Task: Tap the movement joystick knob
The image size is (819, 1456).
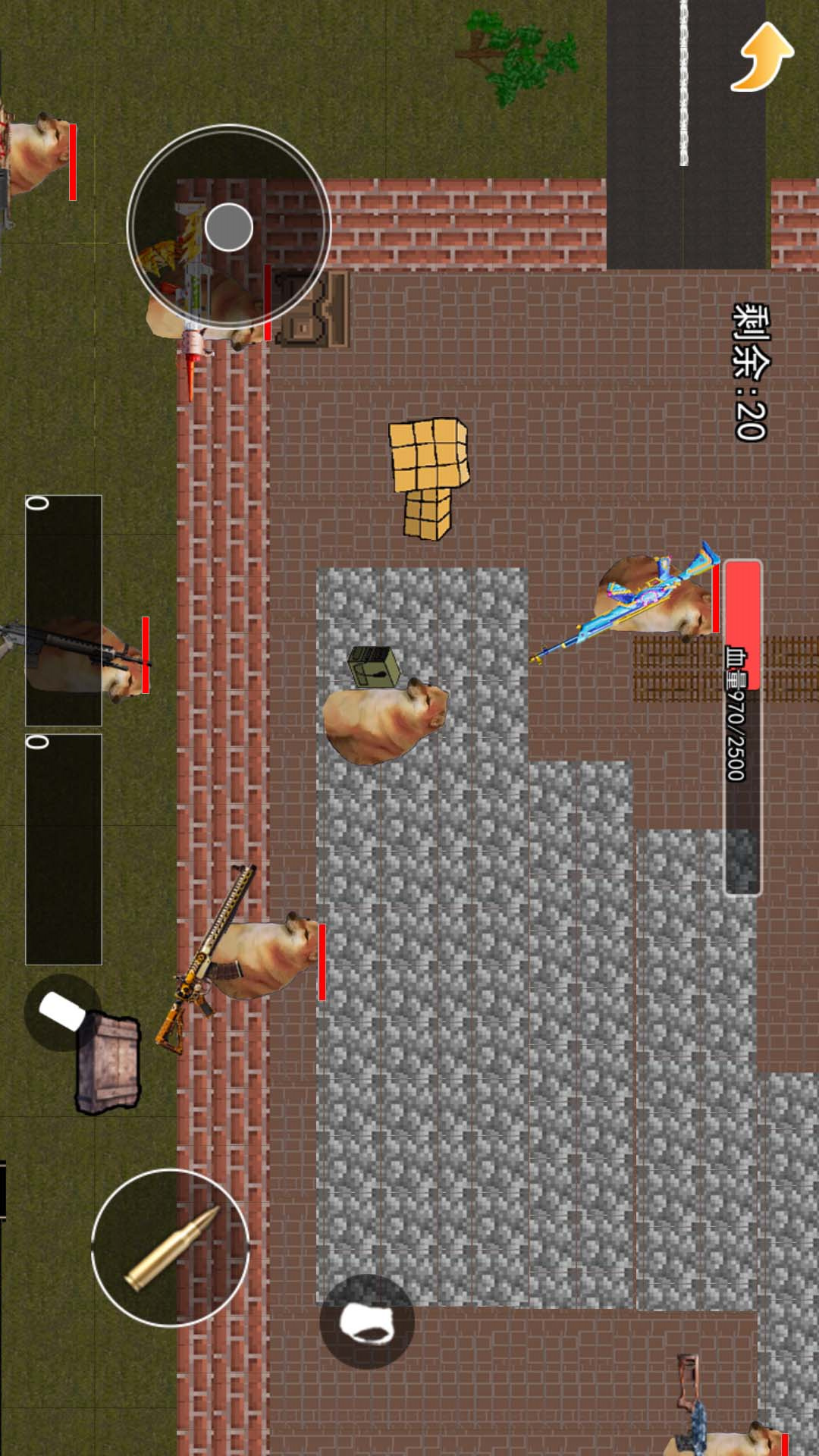Action: coord(229,227)
